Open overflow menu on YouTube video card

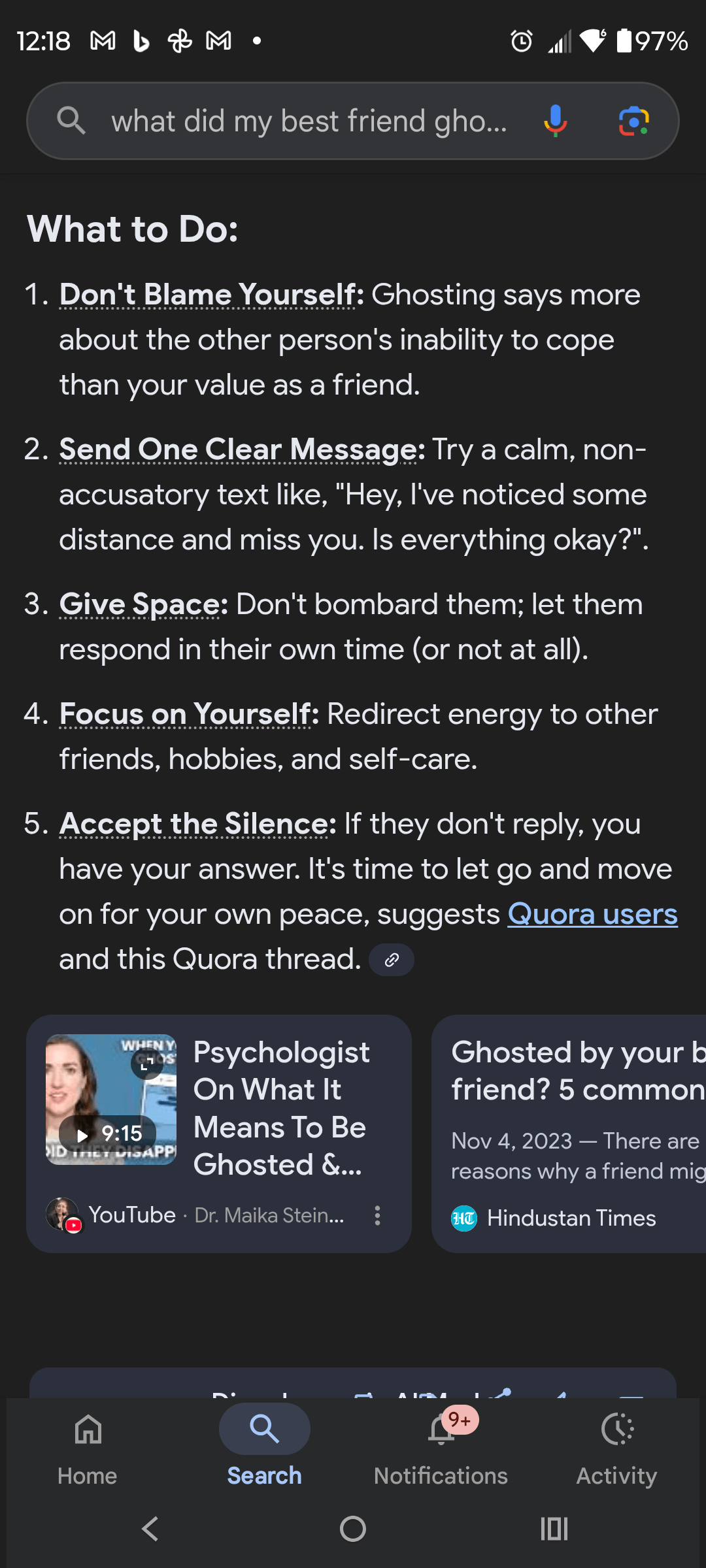[x=377, y=1215]
